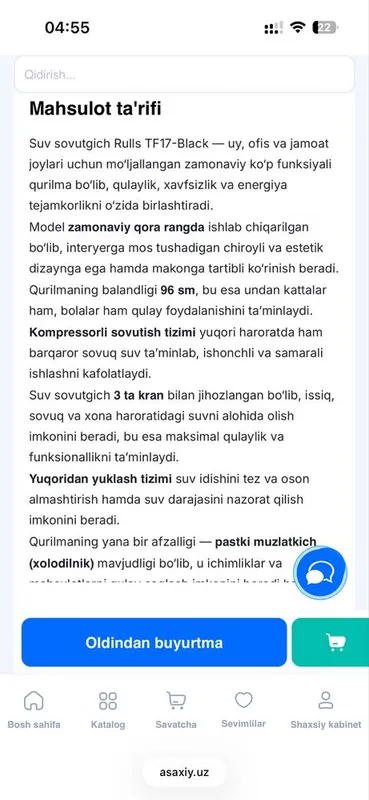The width and height of the screenshot is (369, 800).
Task: Tap the asaxiy.uz address pill
Action: point(184,771)
